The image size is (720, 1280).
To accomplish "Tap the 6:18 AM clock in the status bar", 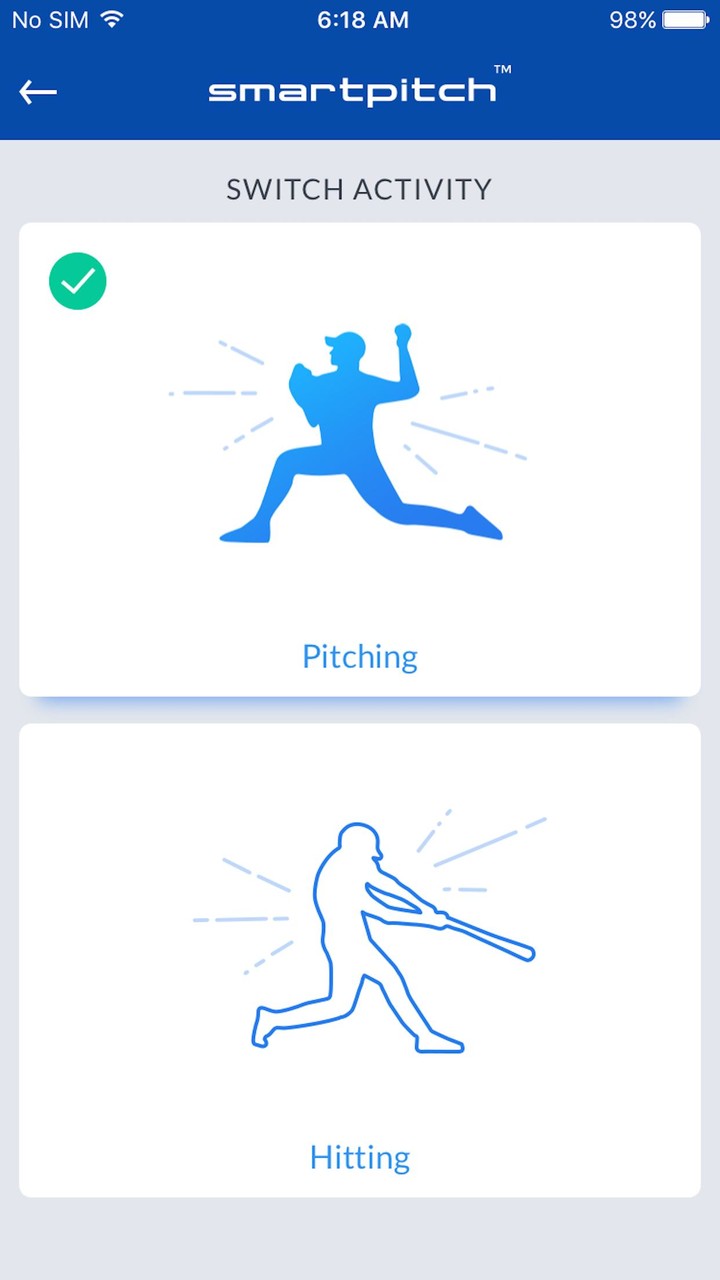I will click(362, 18).
